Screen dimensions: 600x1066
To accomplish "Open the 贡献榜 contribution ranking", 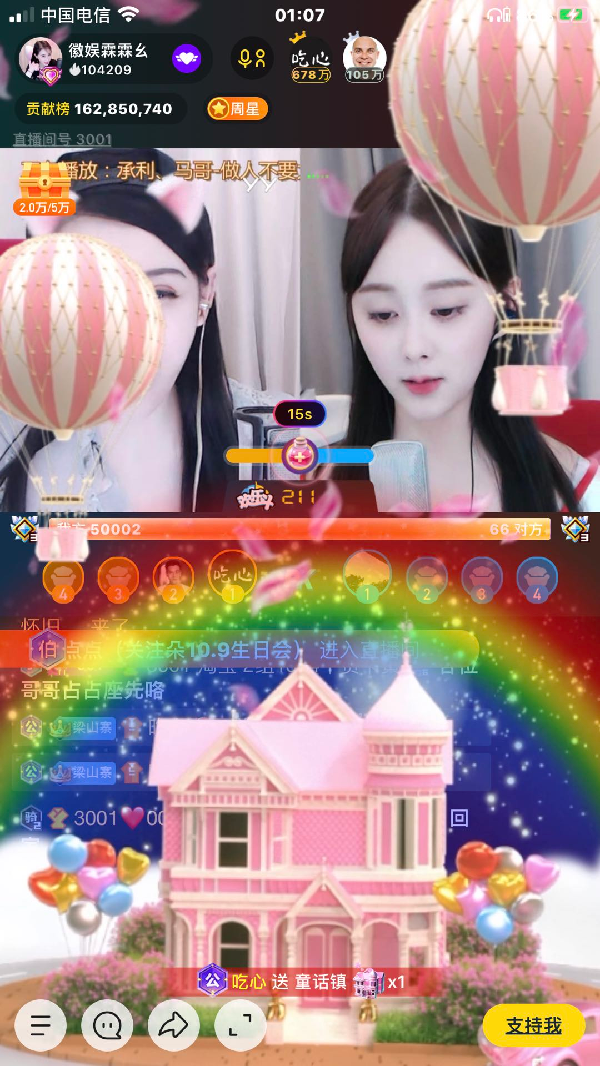I will tap(100, 109).
